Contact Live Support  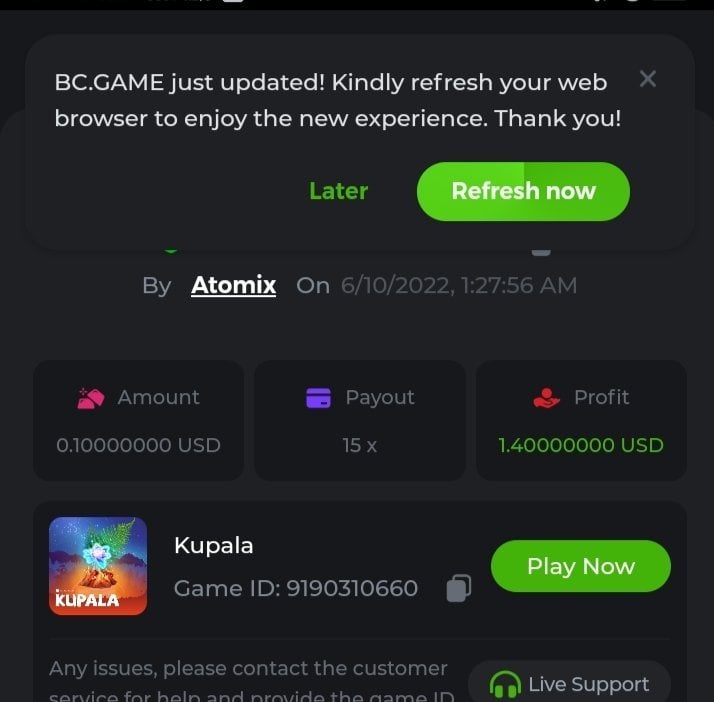coord(569,684)
